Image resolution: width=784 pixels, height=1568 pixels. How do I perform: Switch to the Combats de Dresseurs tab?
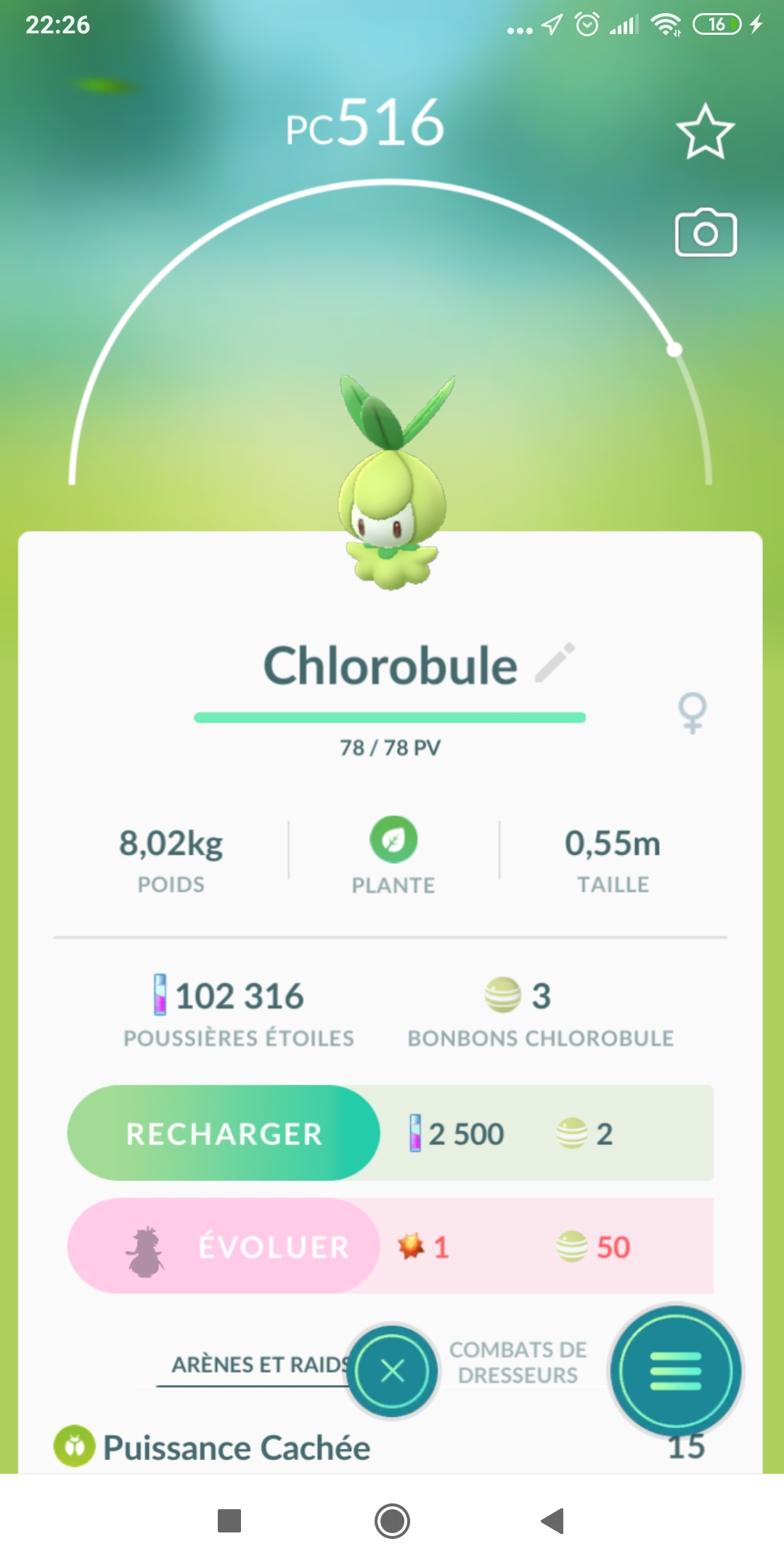click(x=518, y=1363)
